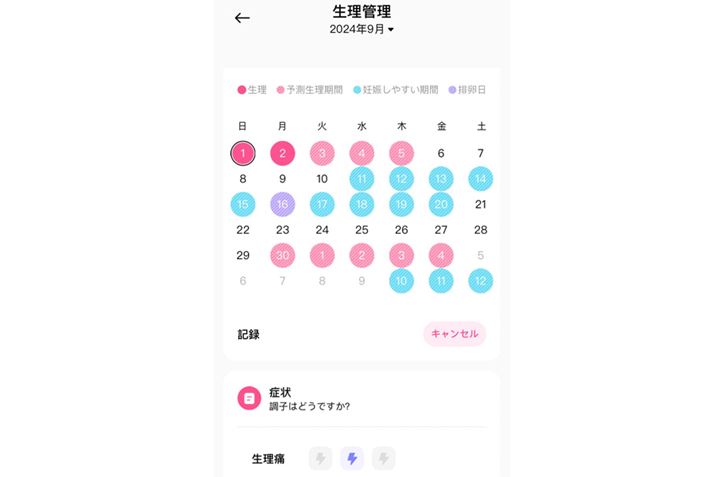Viewport: 715px width, 477px height.
Task: Select September 1 on the calendar
Action: 243,153
